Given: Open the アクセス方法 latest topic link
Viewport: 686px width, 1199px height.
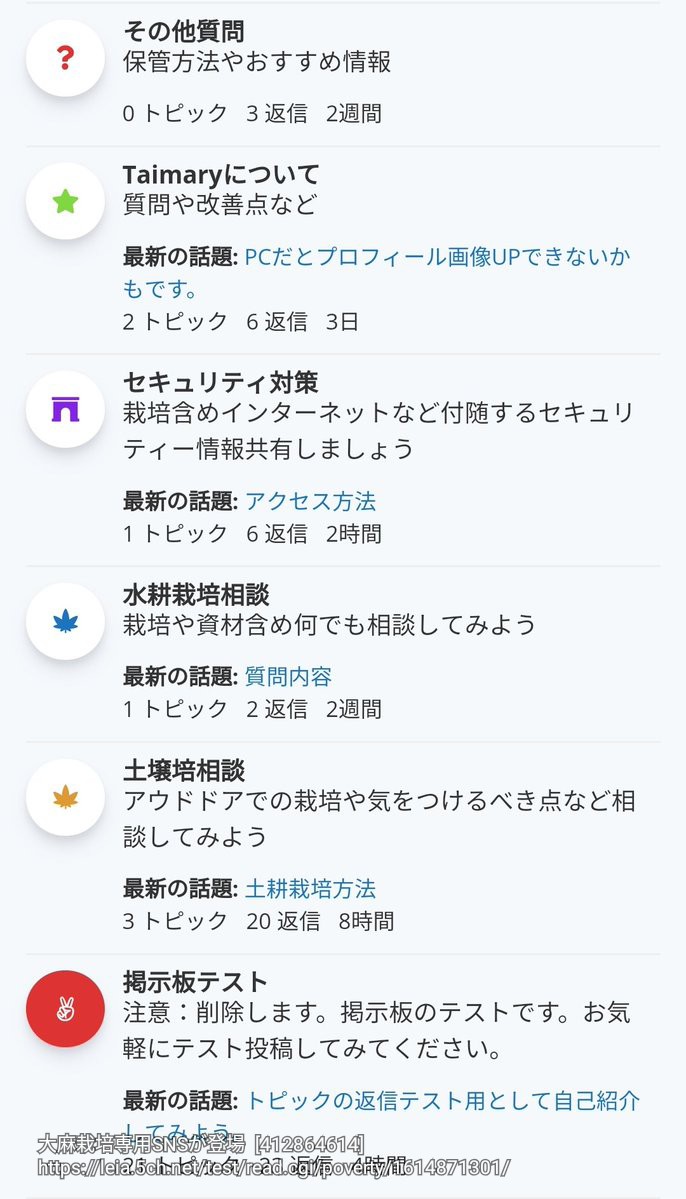Looking at the screenshot, I should 310,502.
